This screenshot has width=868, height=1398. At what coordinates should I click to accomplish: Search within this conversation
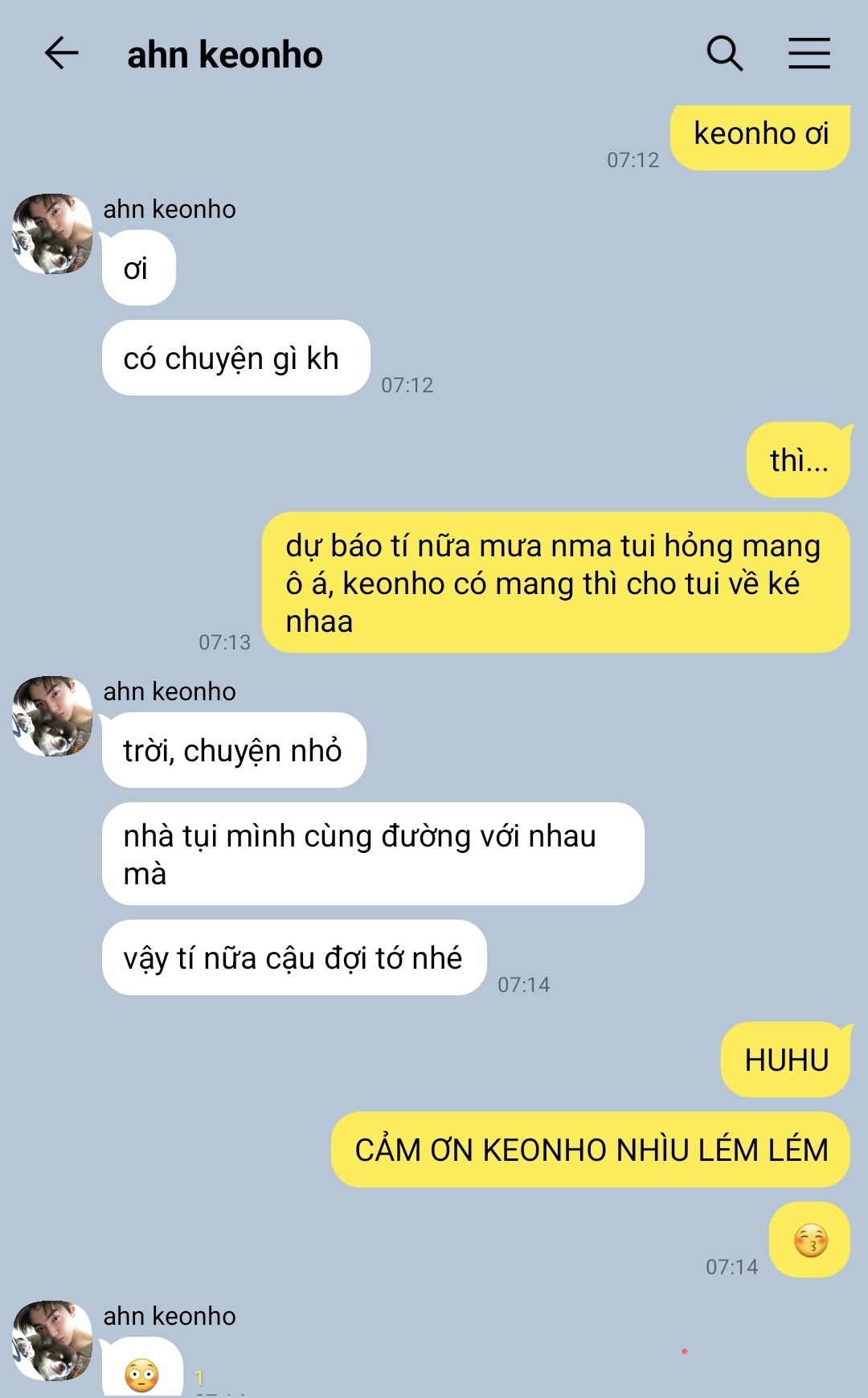coord(724,54)
